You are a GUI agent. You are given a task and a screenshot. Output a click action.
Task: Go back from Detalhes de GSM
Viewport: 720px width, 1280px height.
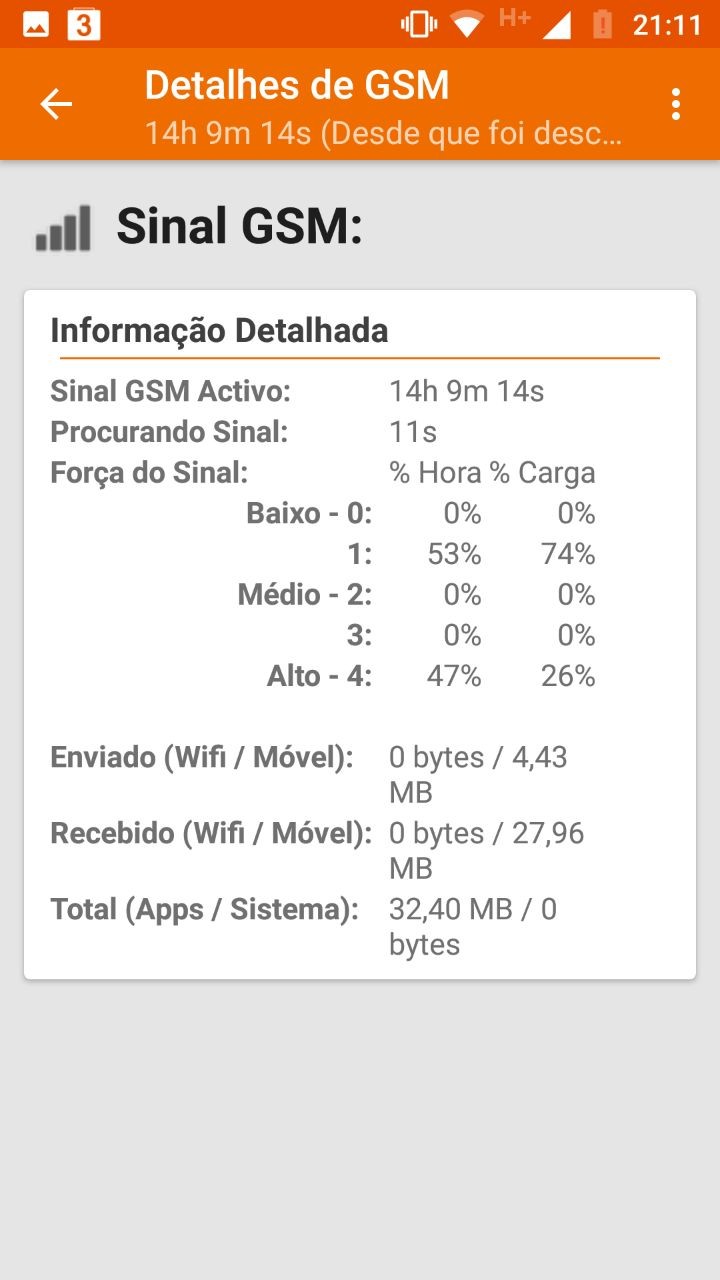click(56, 104)
